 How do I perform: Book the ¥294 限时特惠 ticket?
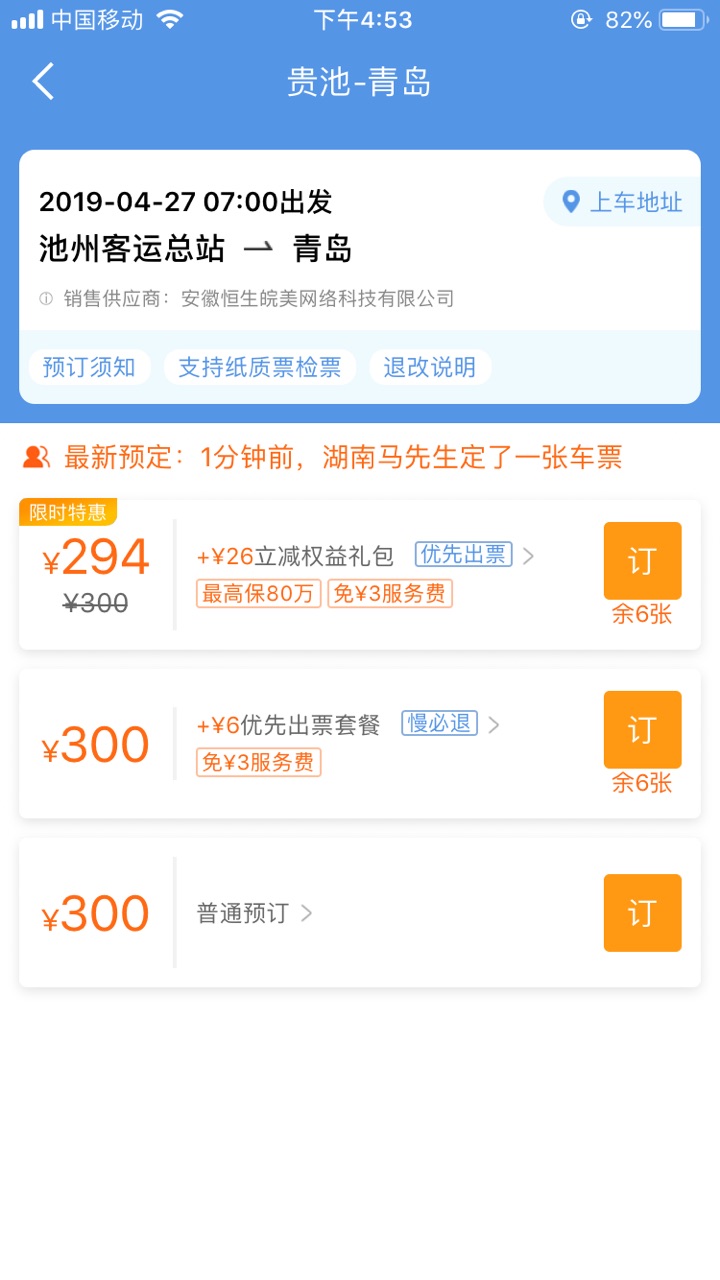click(x=642, y=561)
